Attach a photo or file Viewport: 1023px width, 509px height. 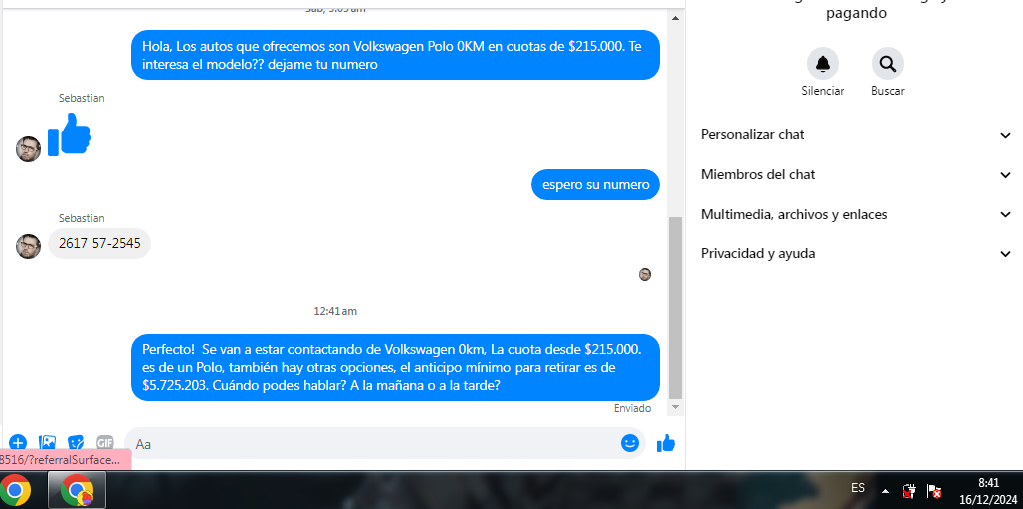[47, 443]
